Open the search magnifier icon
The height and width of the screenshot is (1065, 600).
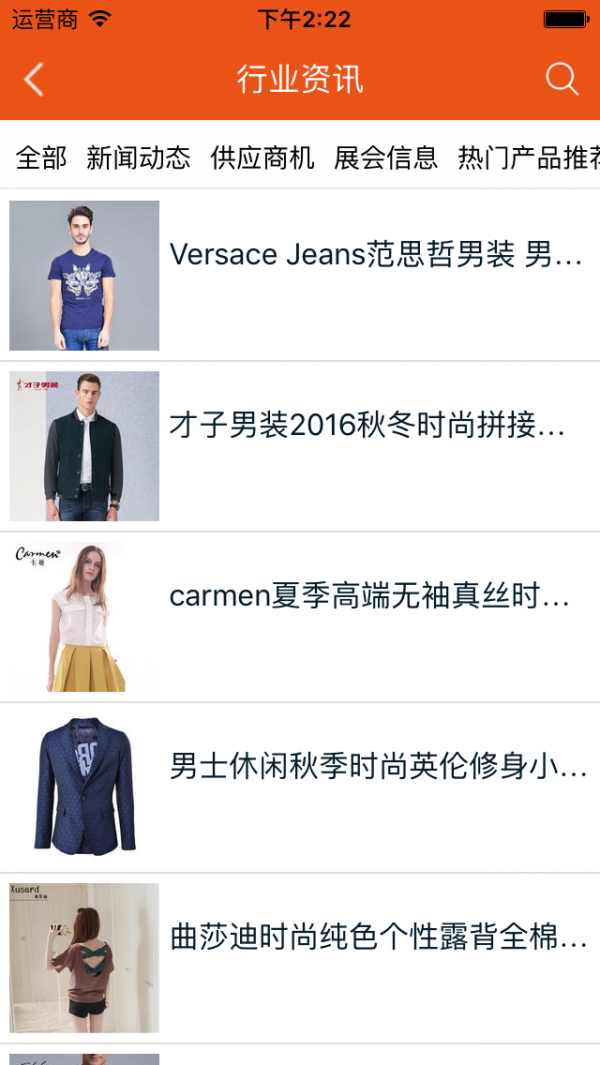pos(562,79)
